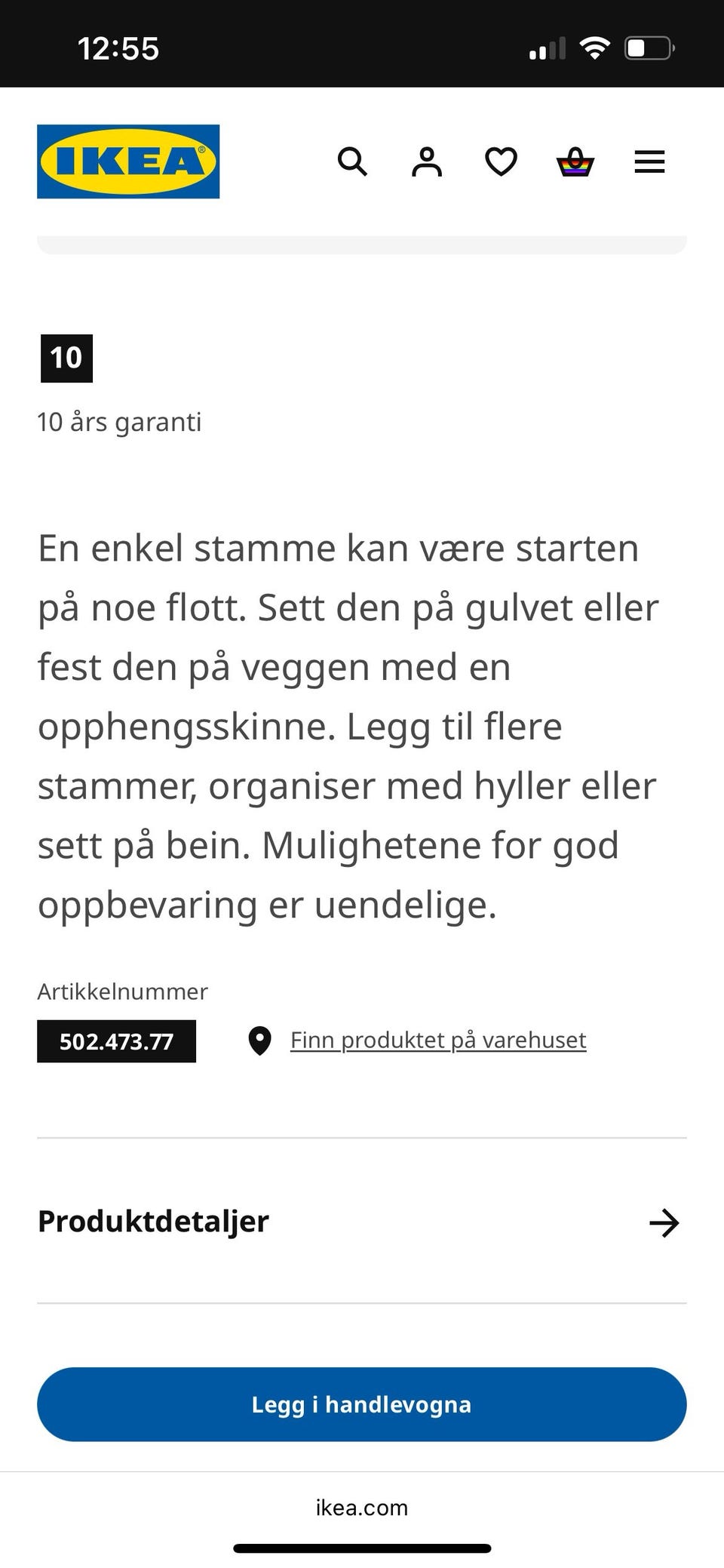Open Finn produktet på varehuset link
Screen dimensions: 724x1568
point(437,1040)
